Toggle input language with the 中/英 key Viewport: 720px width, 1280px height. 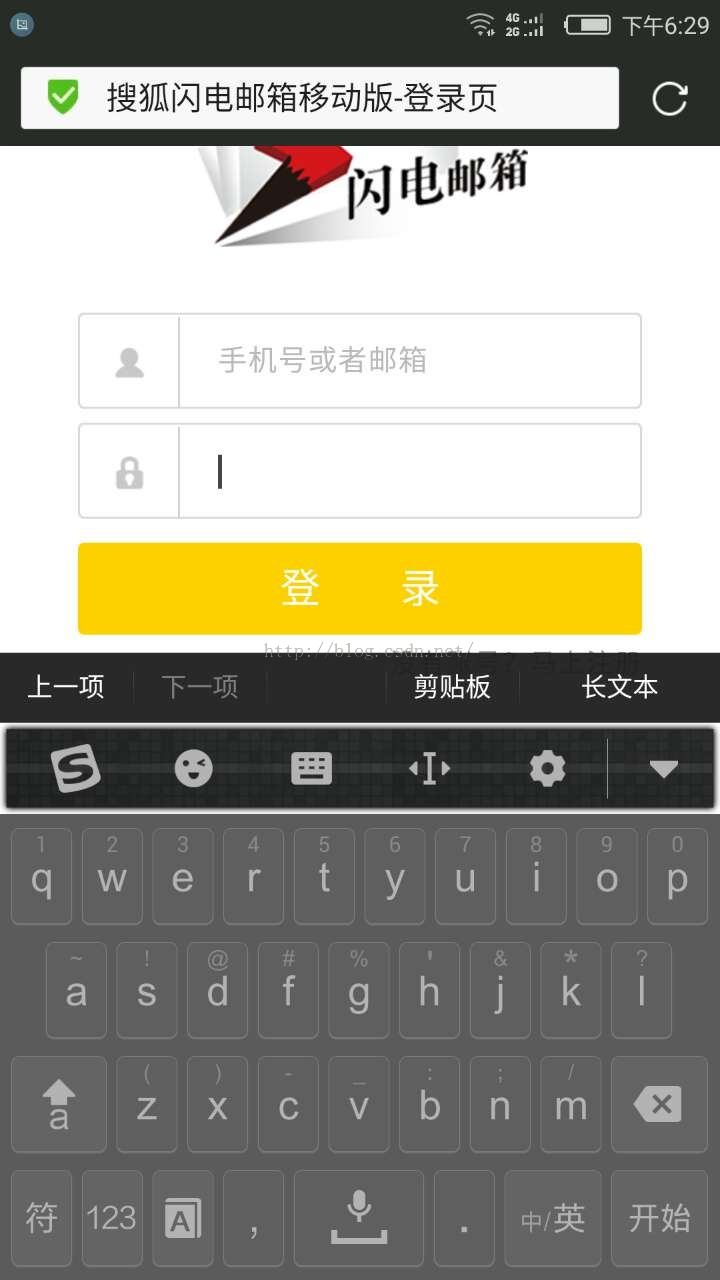click(553, 1218)
